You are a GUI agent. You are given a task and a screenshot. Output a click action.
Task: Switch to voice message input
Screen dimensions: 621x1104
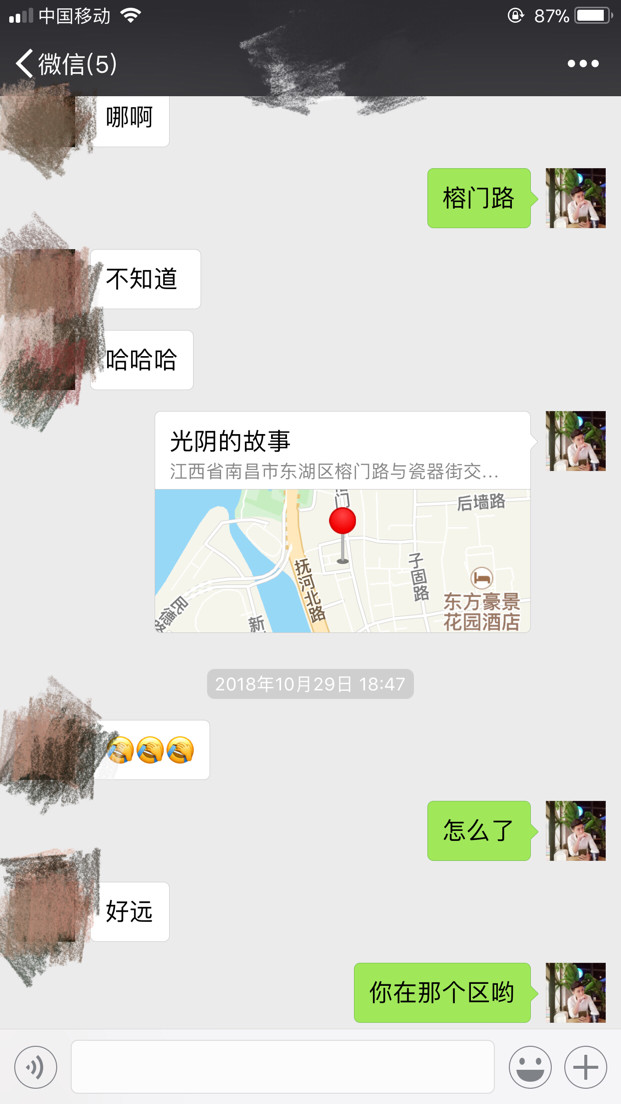tap(35, 1067)
